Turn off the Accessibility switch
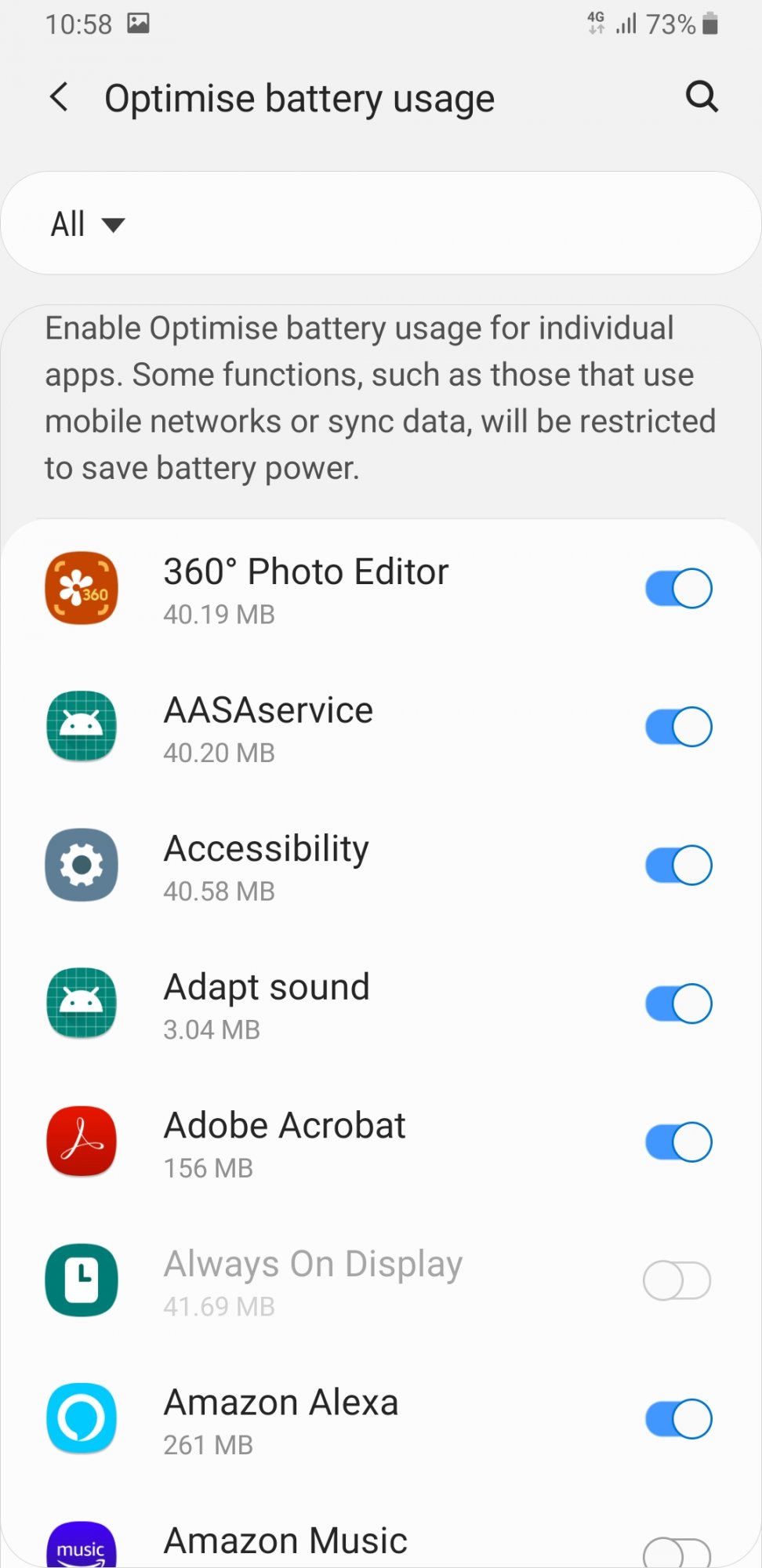 [x=678, y=866]
